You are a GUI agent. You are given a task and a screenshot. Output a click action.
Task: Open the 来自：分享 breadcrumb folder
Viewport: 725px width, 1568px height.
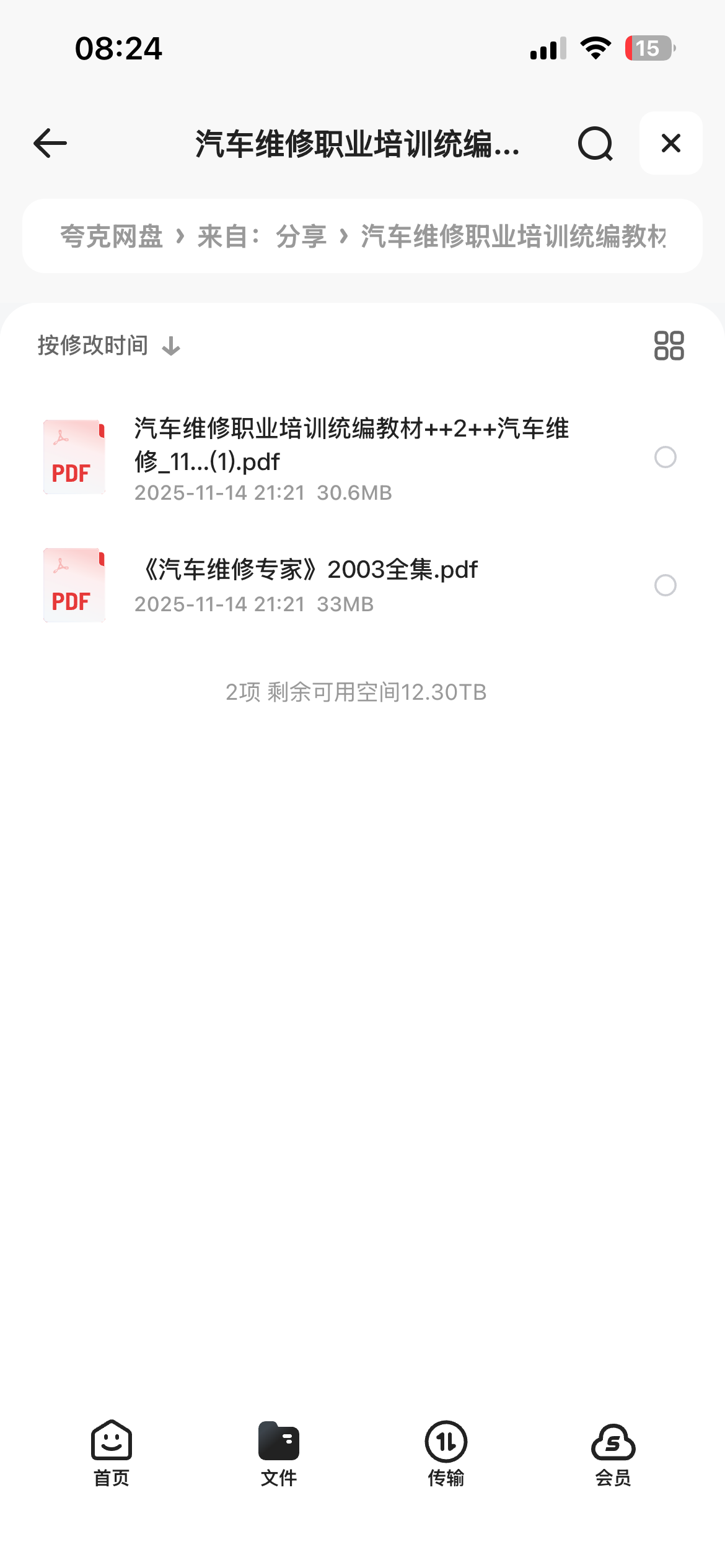tap(261, 237)
